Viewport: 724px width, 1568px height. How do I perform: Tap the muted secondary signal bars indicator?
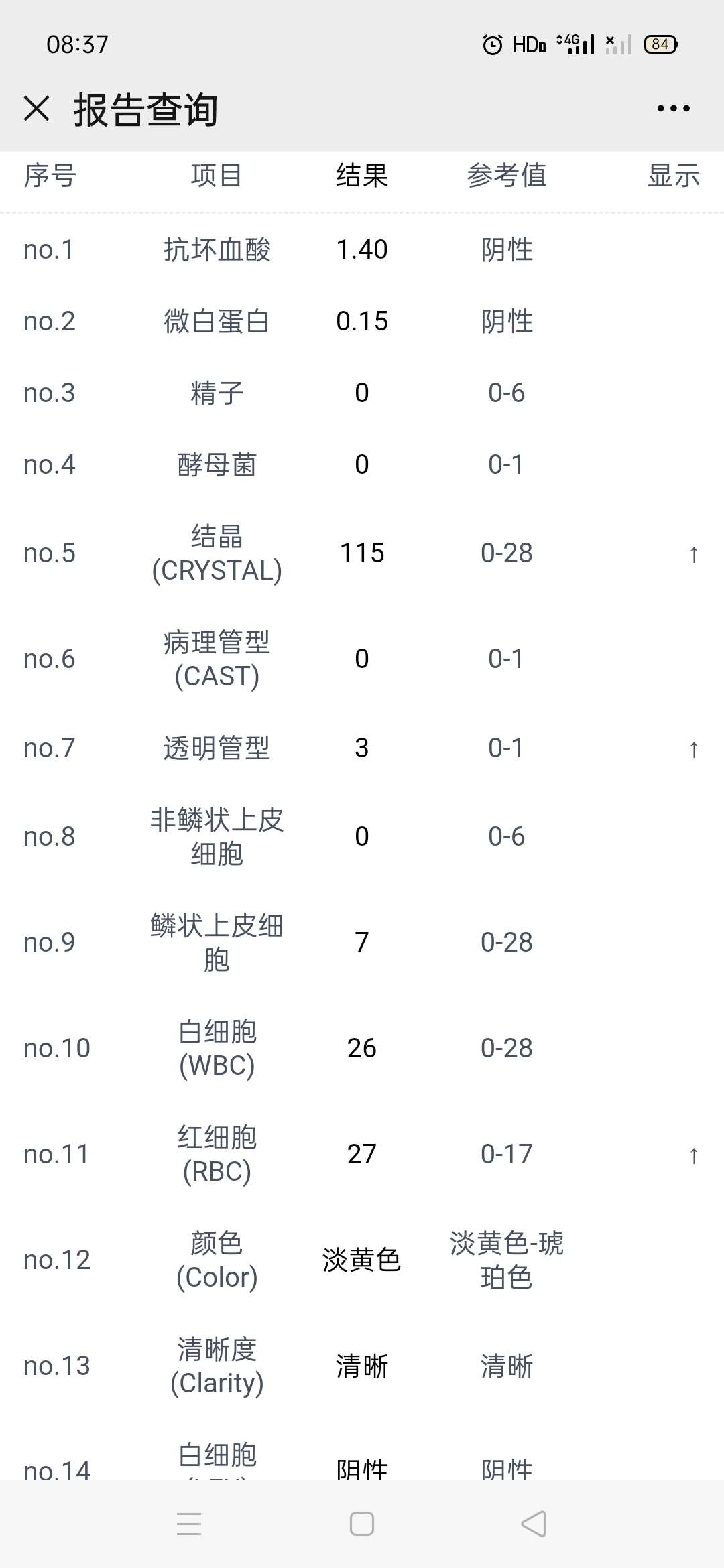pyautogui.click(x=617, y=43)
